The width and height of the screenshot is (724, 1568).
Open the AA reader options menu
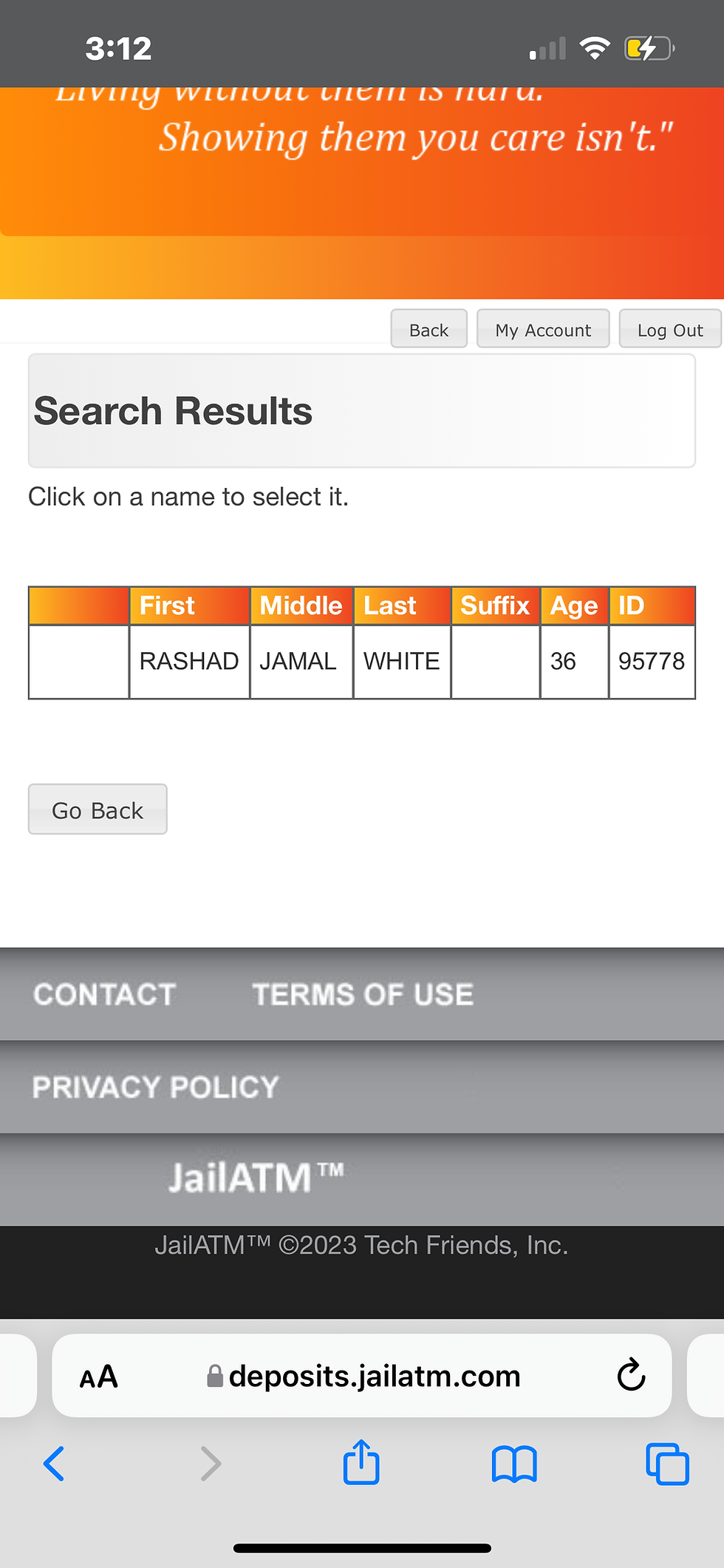click(x=99, y=1377)
